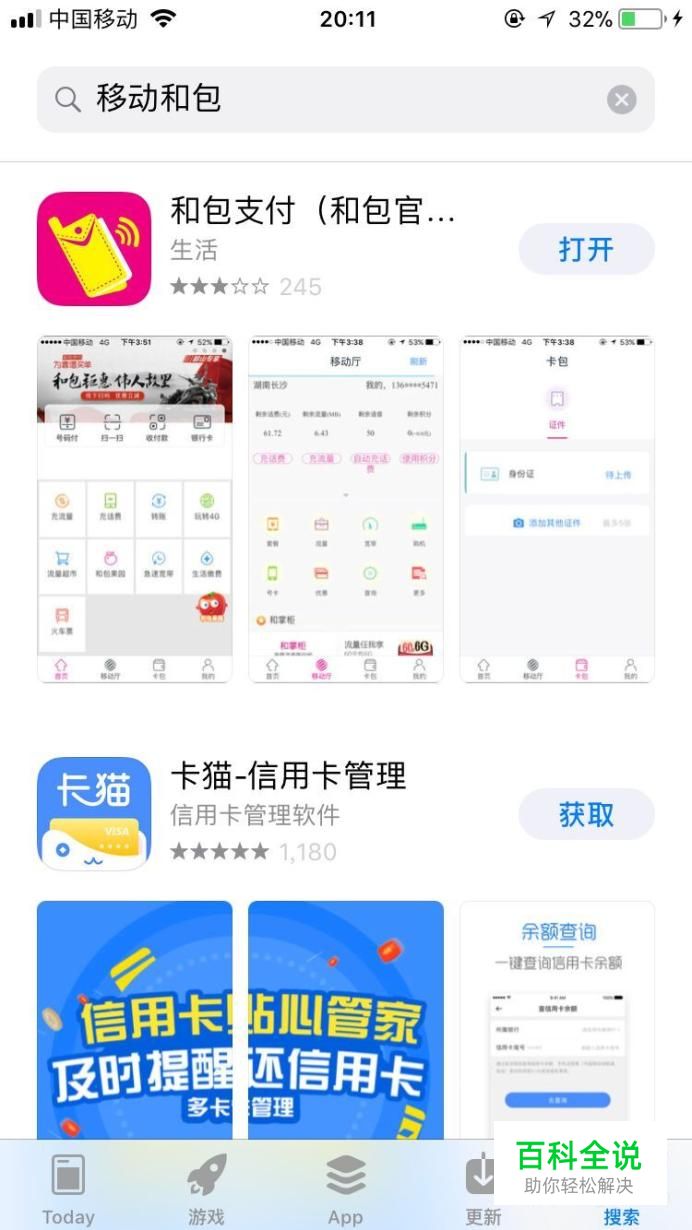Open the 和包支付 app with 打开
Image resolution: width=692 pixels, height=1230 pixels.
point(586,249)
